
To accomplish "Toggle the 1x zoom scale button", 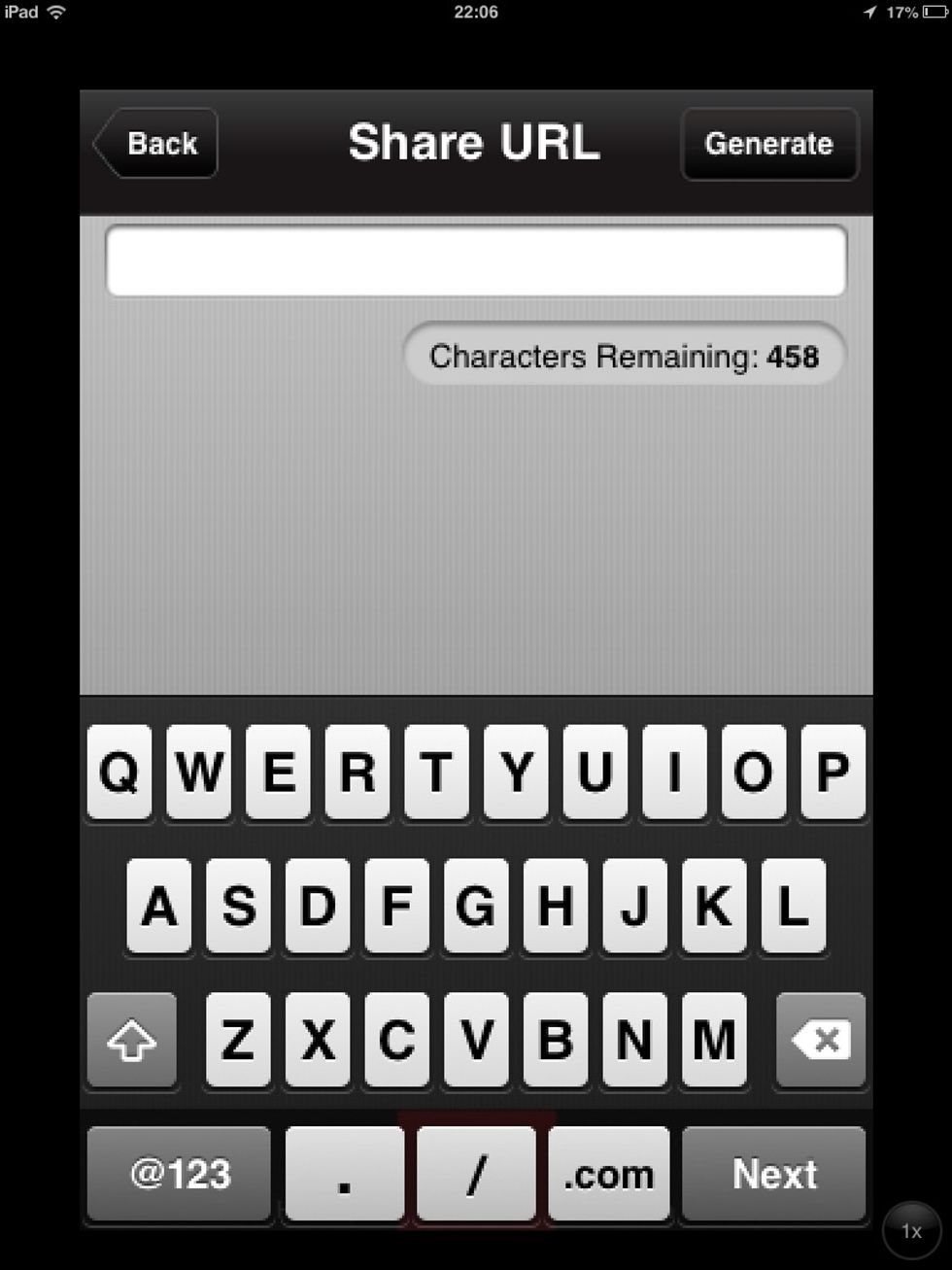I will pyautogui.click(x=911, y=1230).
